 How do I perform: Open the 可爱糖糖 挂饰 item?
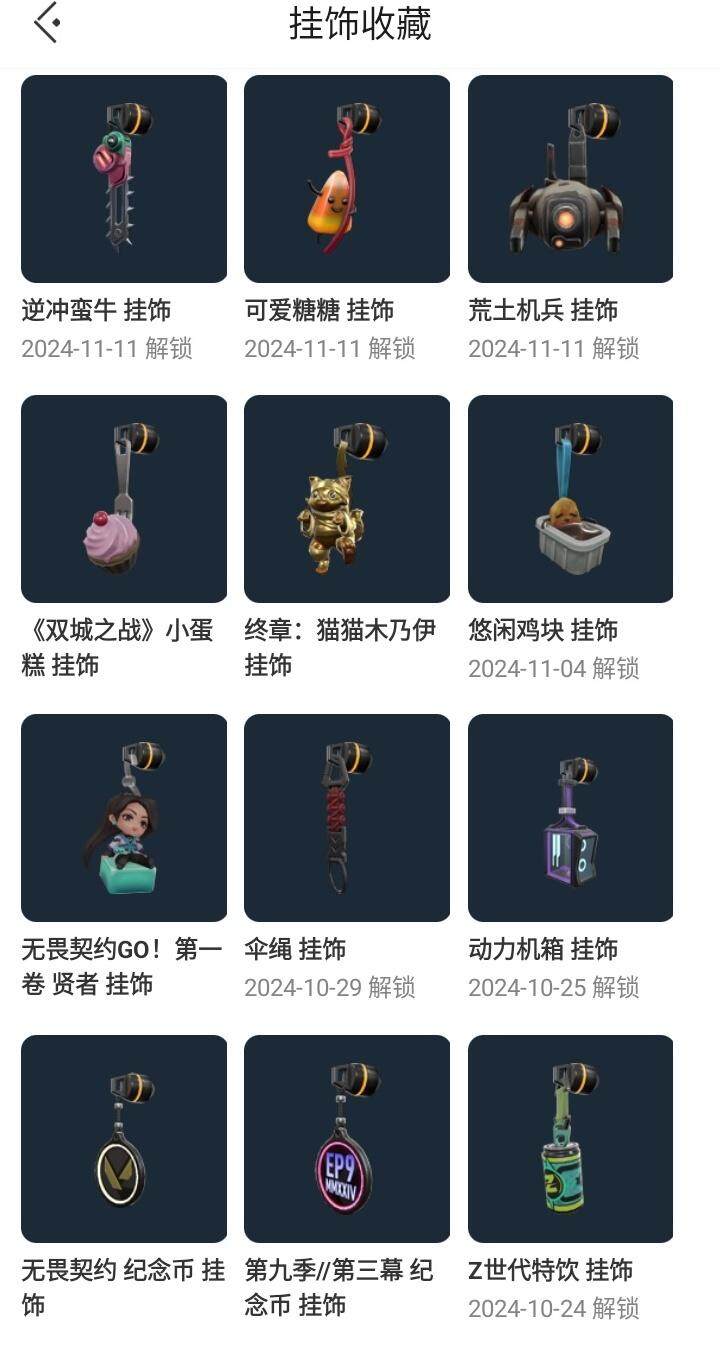pyautogui.click(x=347, y=179)
